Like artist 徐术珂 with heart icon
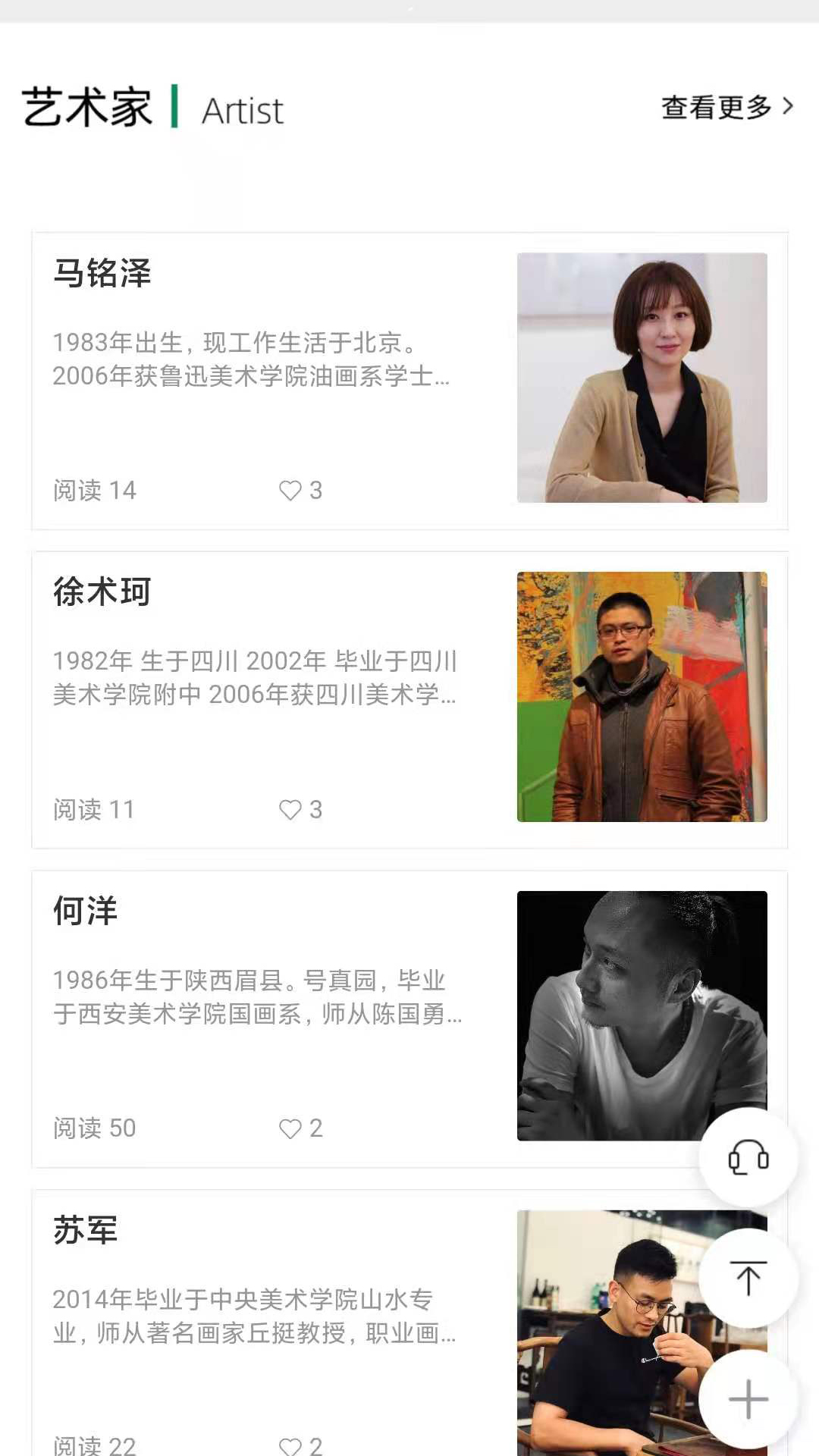This screenshot has width=819, height=1456. pyautogui.click(x=290, y=810)
